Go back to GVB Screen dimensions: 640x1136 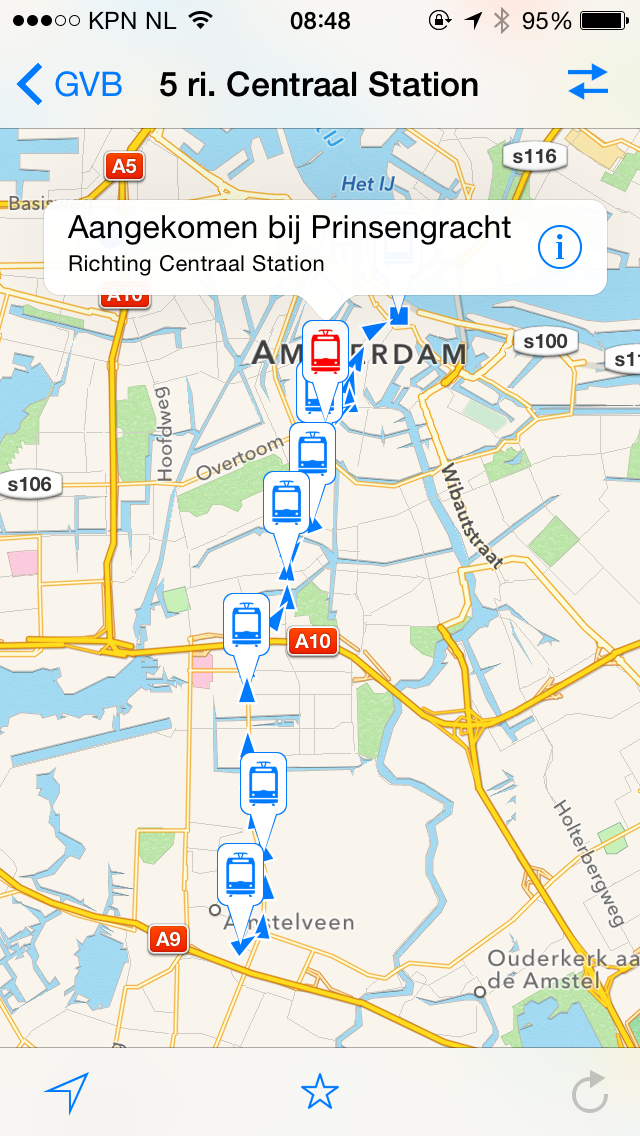pyautogui.click(x=70, y=85)
